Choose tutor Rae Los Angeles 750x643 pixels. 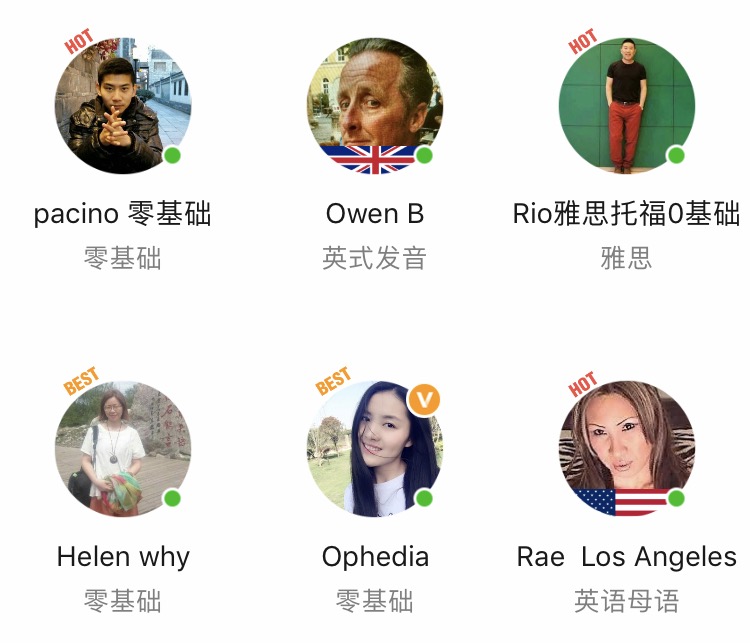(x=626, y=448)
